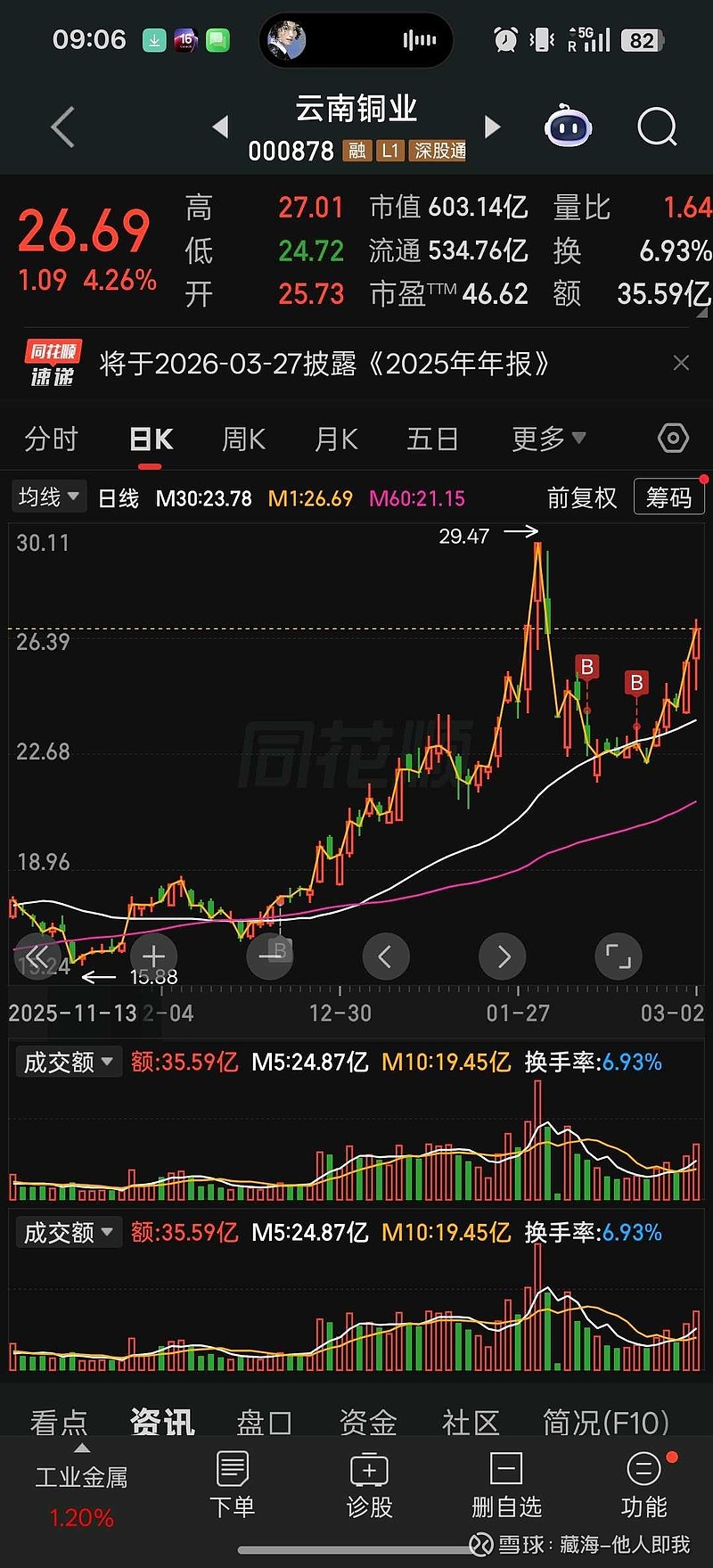Viewport: 713px width, 1568px height.
Task: Expand the 更多 chart period dropdown
Action: click(547, 439)
